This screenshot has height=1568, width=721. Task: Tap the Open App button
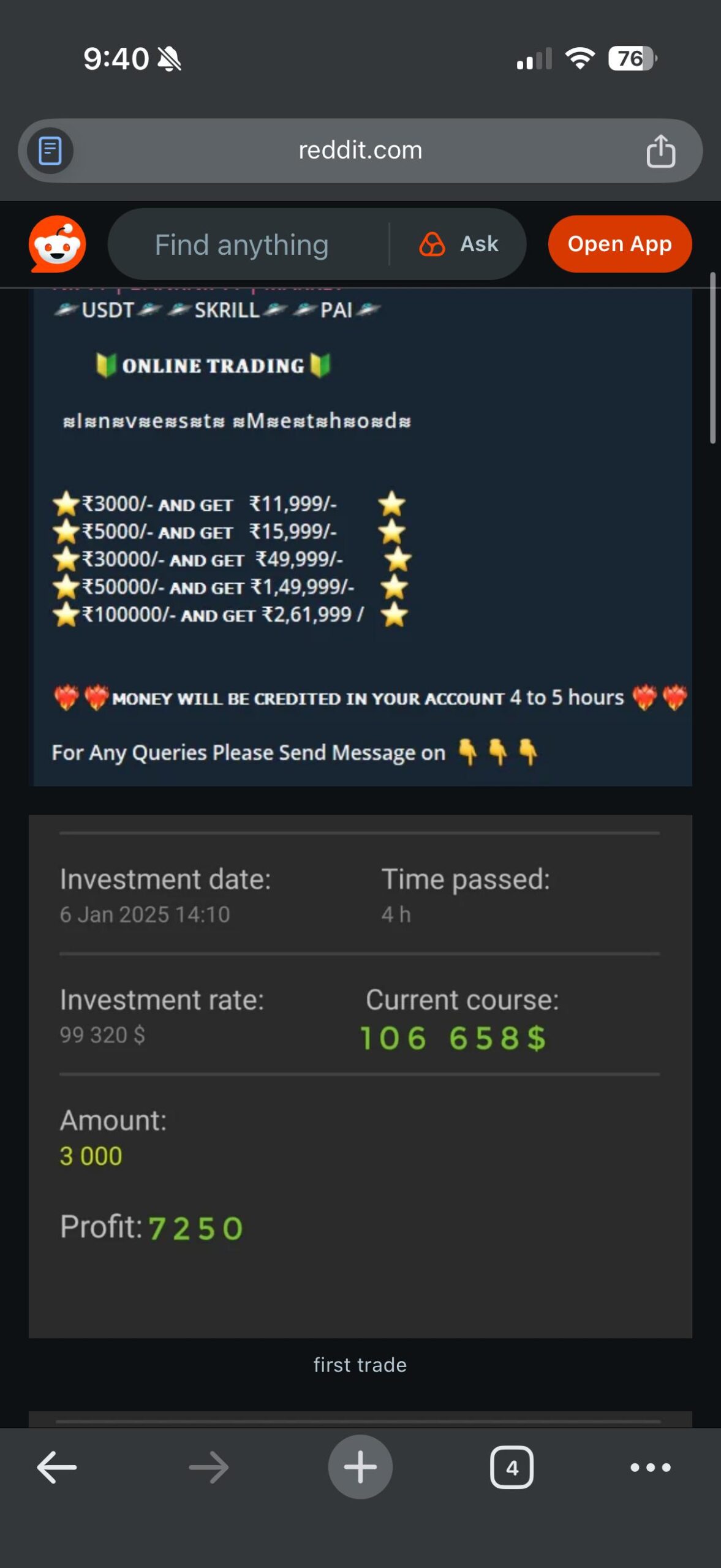click(619, 244)
